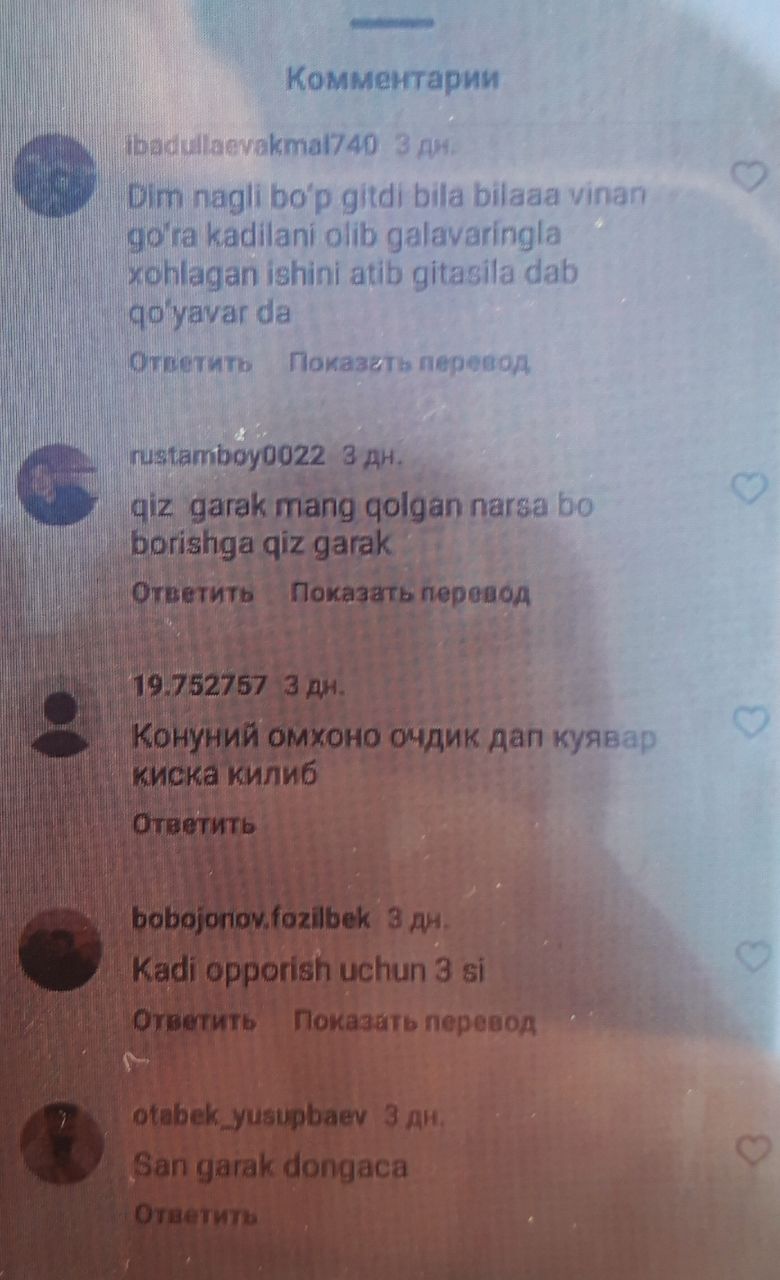The height and width of the screenshot is (1280, 780).
Task: Show translation of bobojonov.fozilbek's comment
Action: pos(414,1021)
